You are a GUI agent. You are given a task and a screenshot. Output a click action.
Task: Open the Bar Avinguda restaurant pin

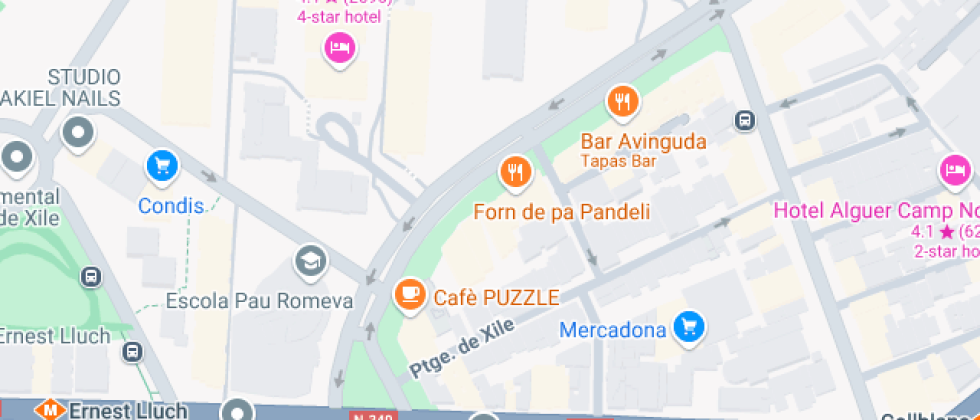click(x=623, y=100)
